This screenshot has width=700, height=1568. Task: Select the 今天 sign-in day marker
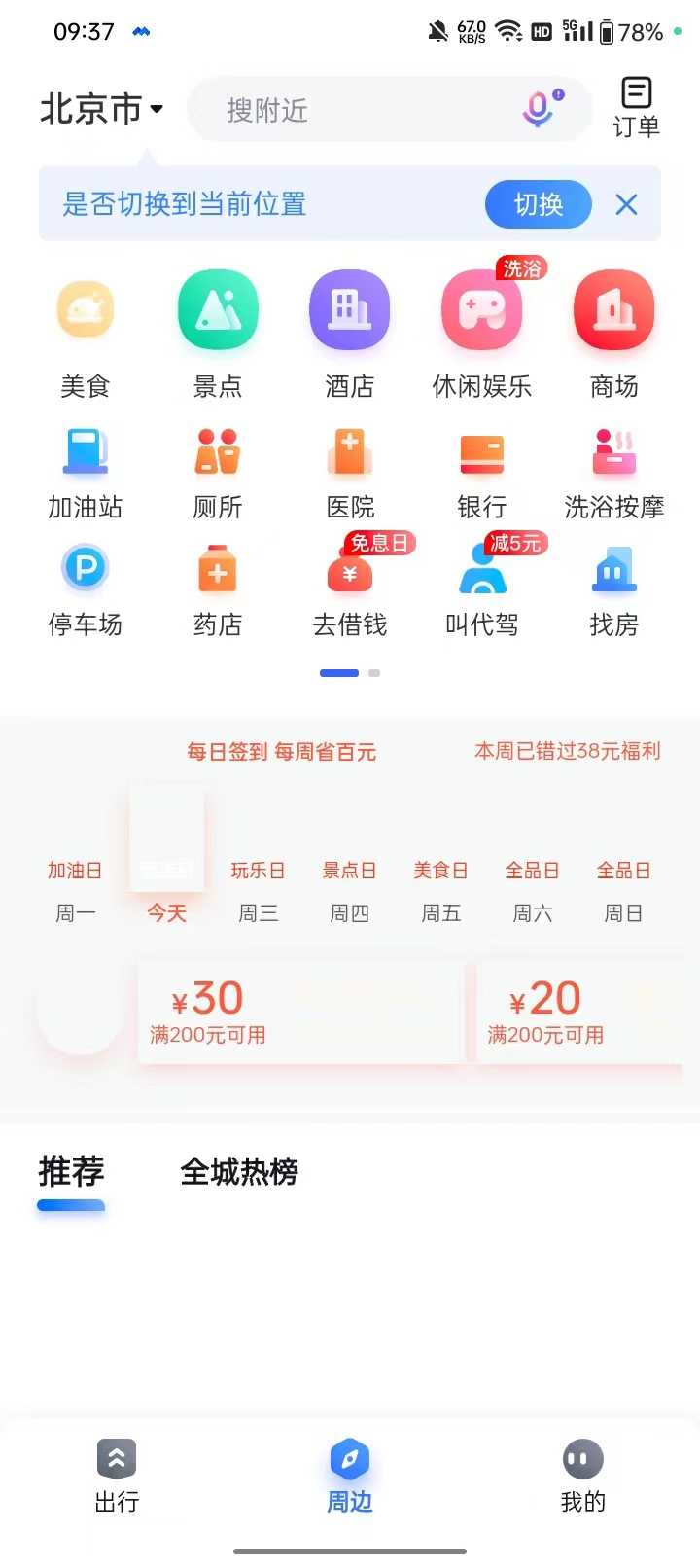(166, 912)
